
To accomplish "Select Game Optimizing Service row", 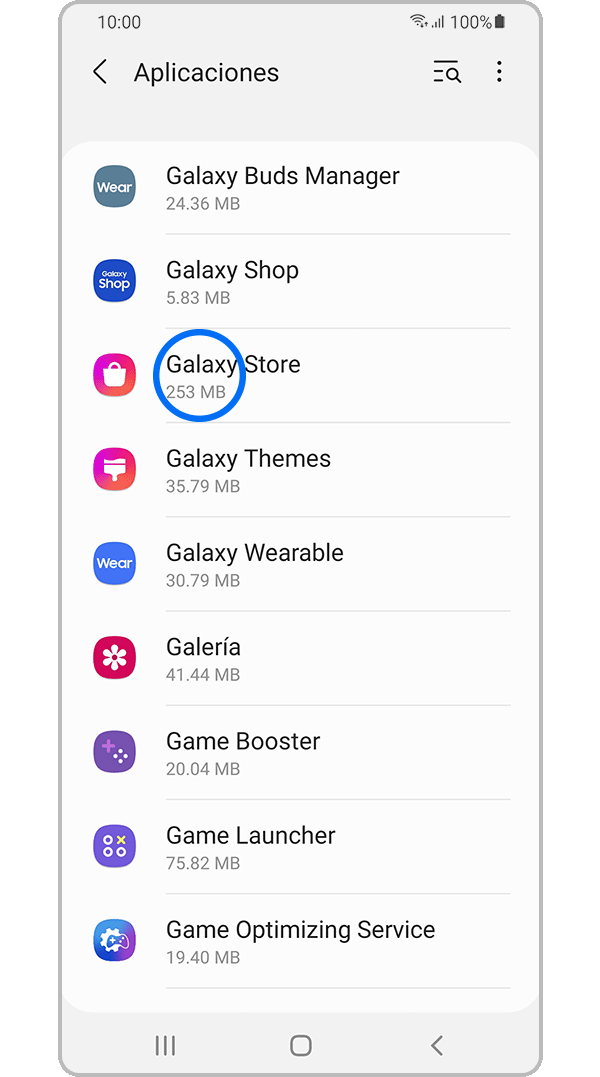I will pos(300,940).
